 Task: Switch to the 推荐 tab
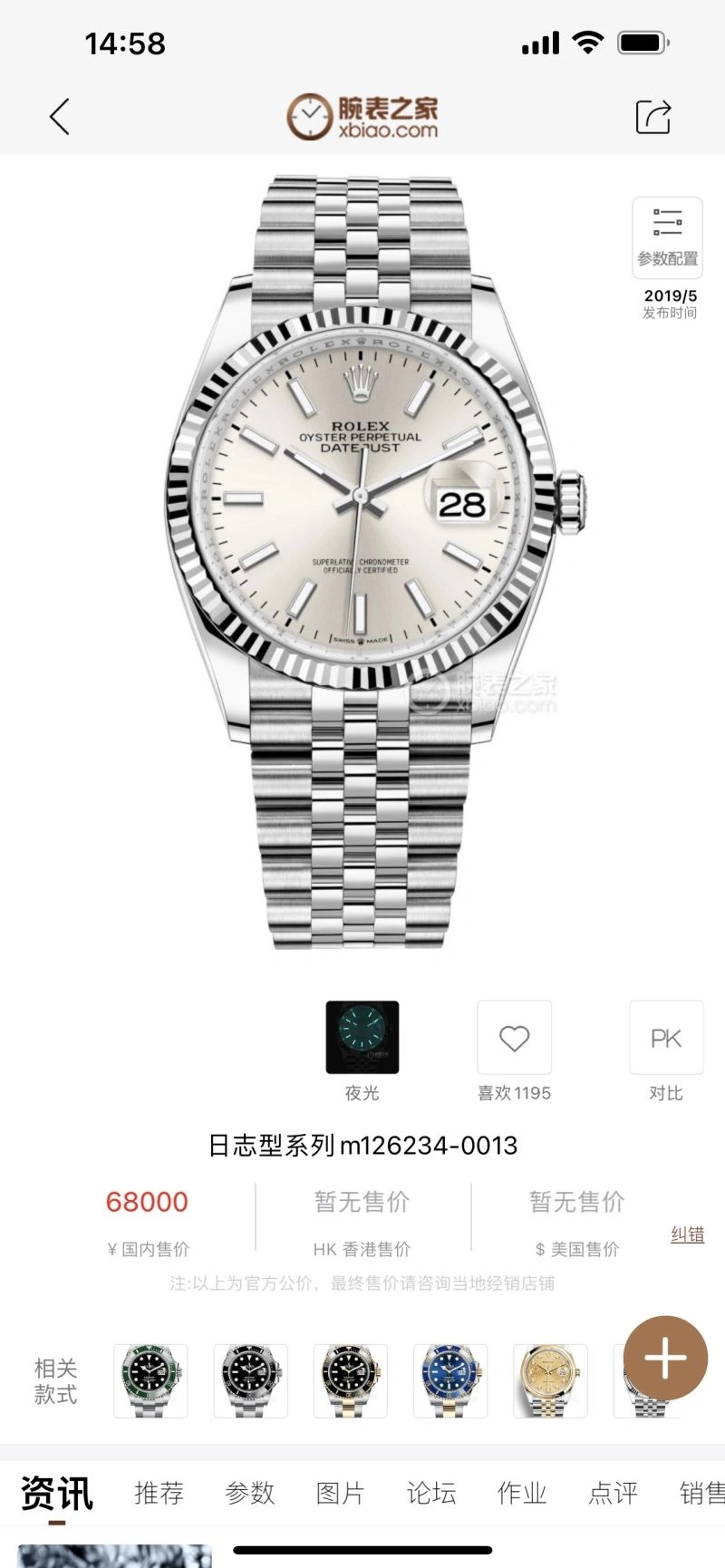[x=159, y=1493]
